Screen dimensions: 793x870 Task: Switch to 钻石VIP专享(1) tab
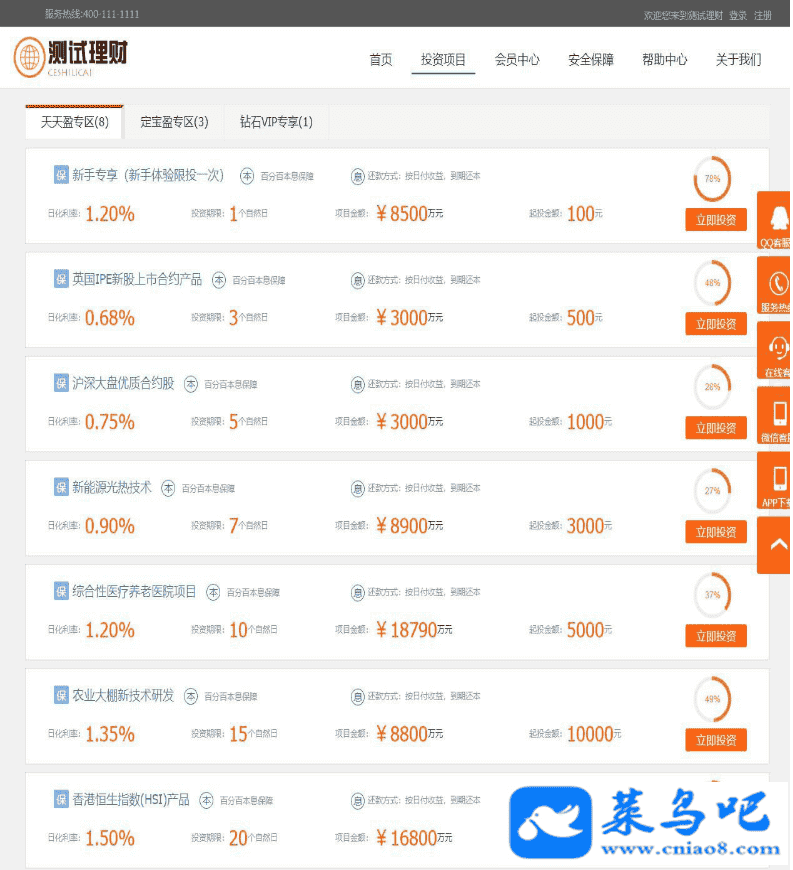(276, 122)
